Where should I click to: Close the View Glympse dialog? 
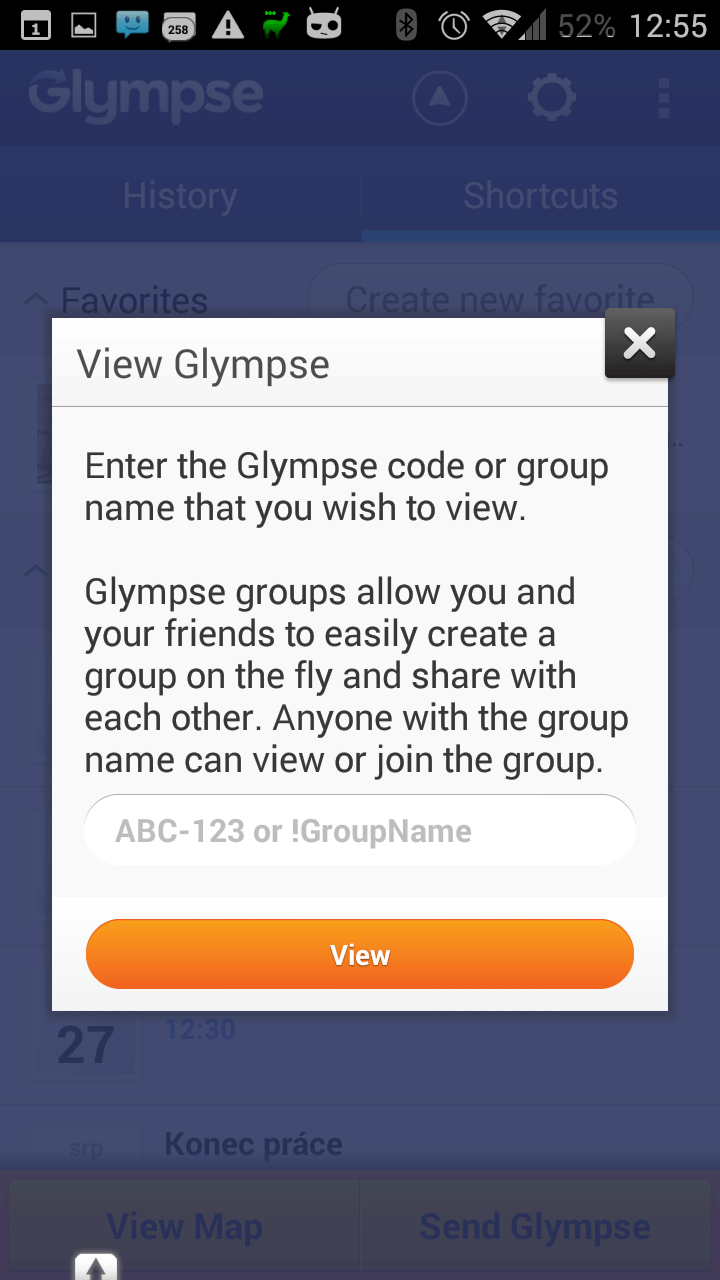[640, 343]
